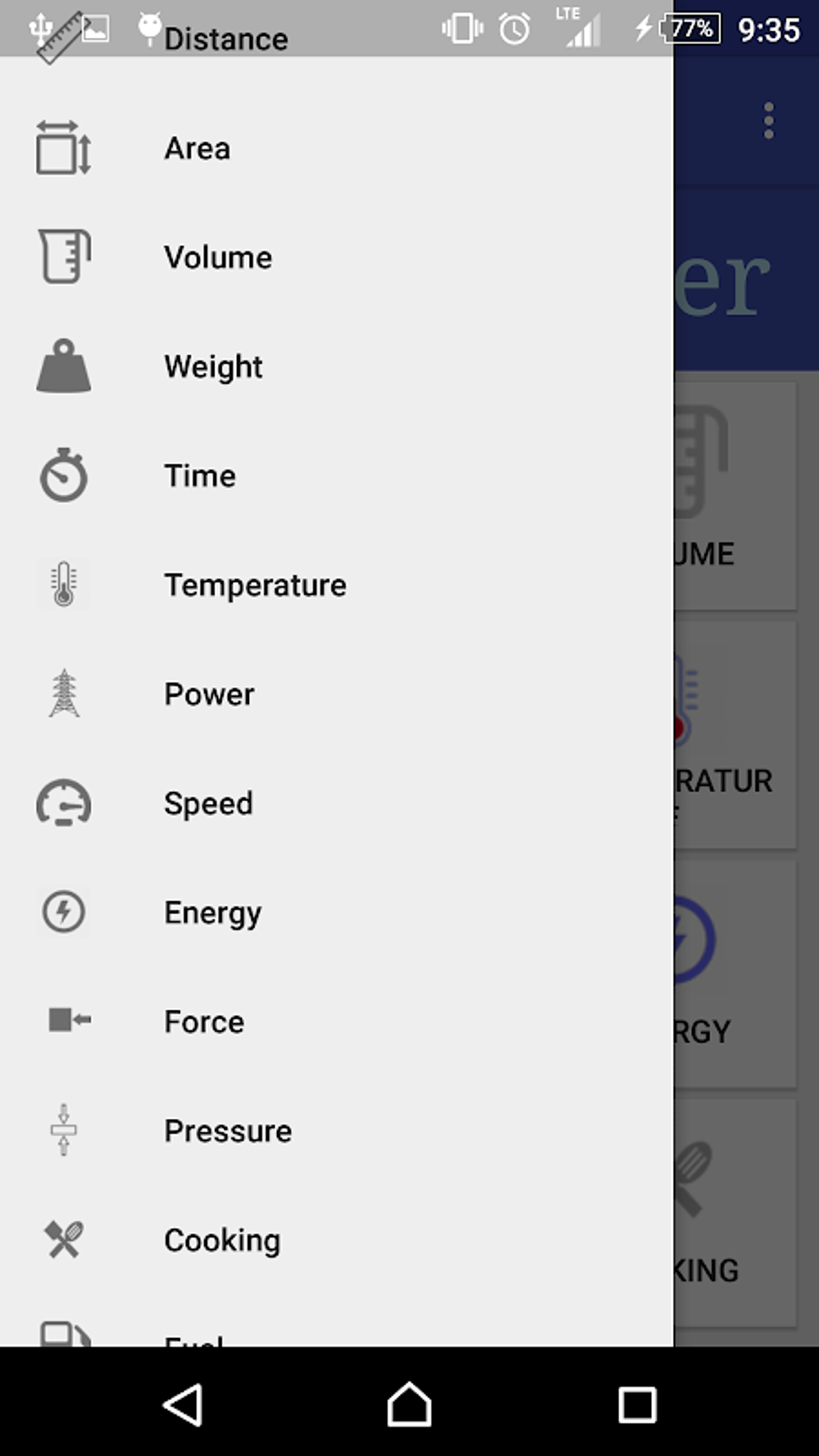Viewport: 819px width, 1456px height.
Task: Select the Time stopwatch icon
Action: (x=63, y=475)
